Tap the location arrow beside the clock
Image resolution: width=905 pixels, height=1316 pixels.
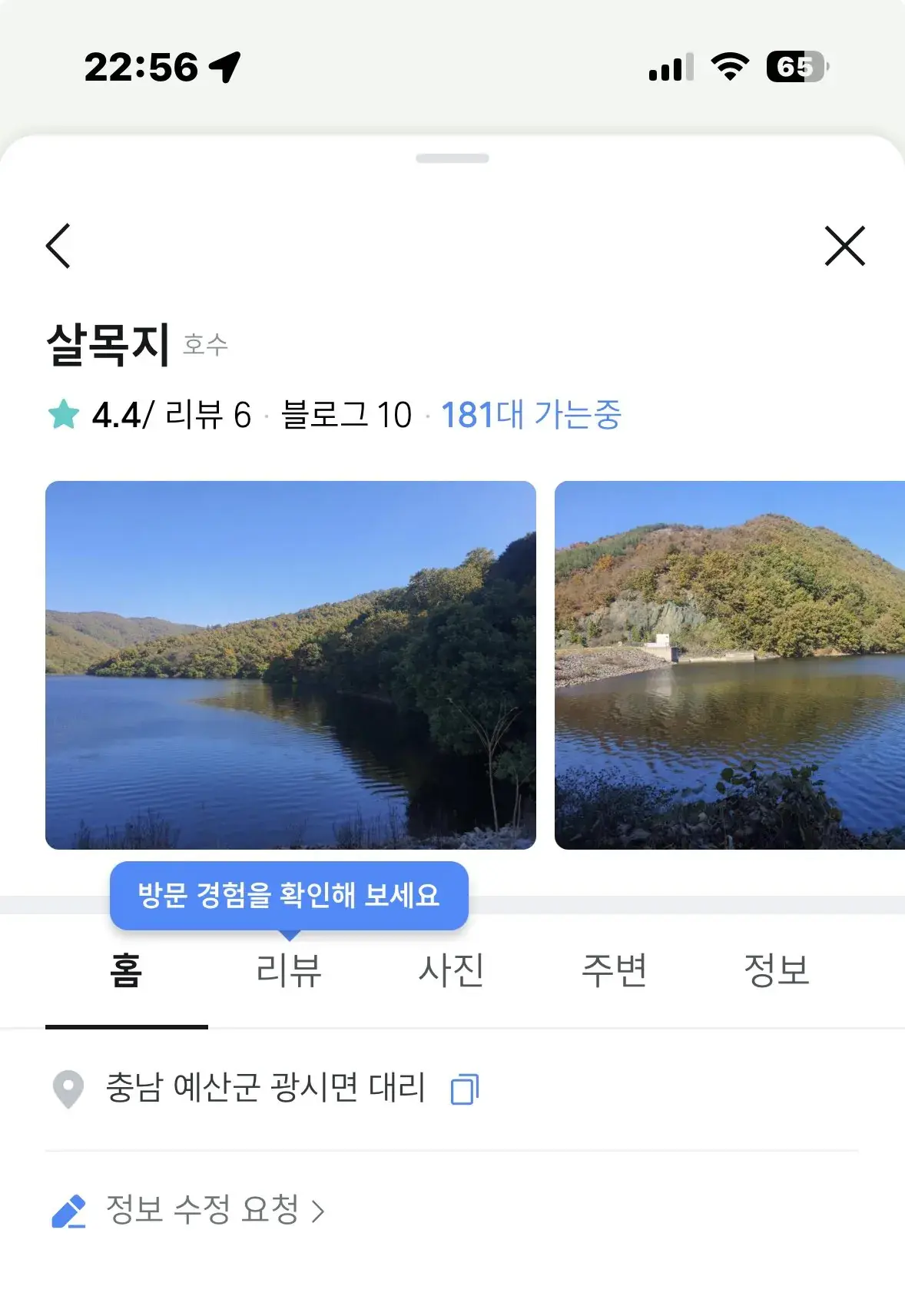coord(223,68)
